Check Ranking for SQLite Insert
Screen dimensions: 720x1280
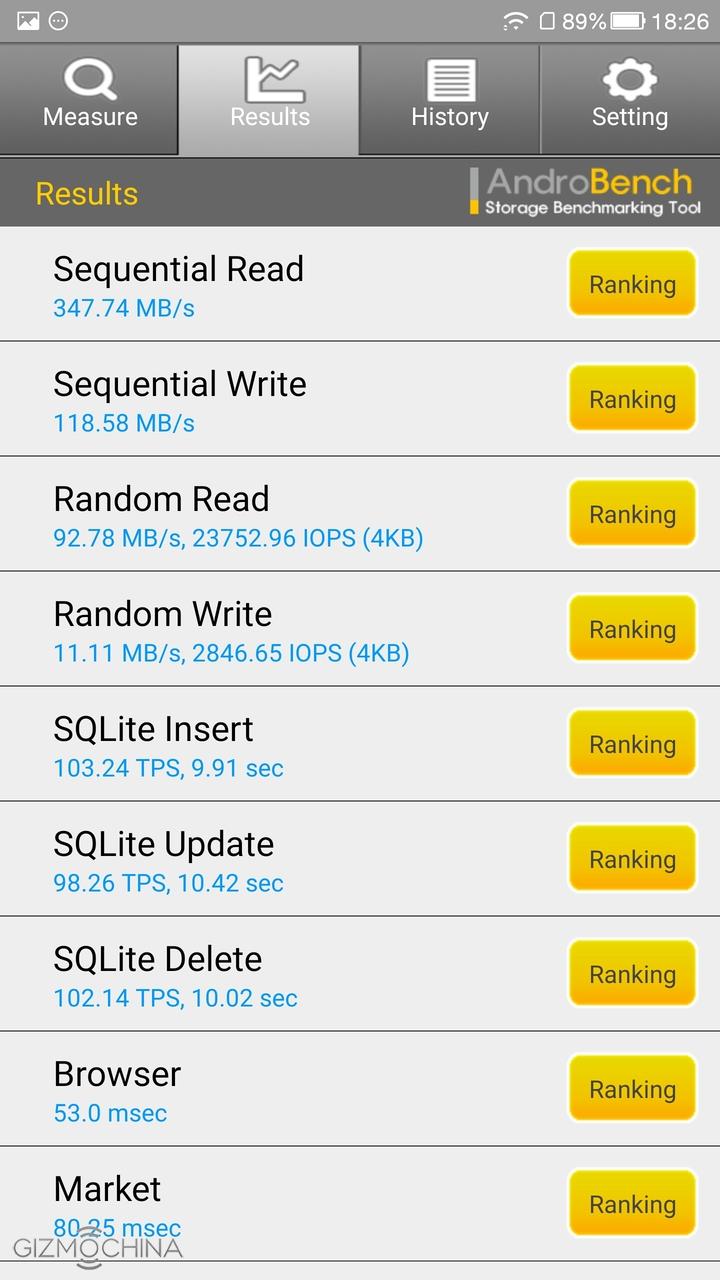[x=632, y=744]
